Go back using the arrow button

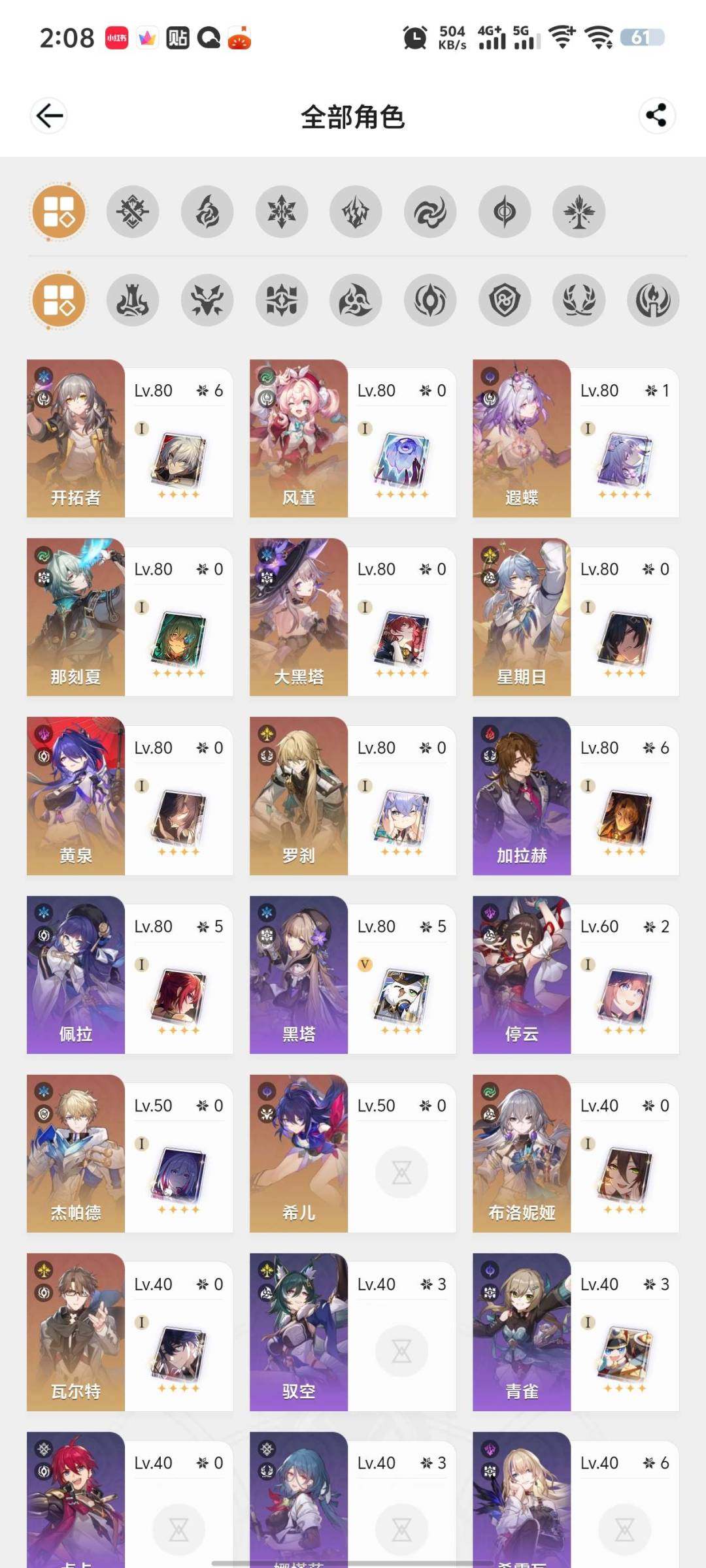49,116
